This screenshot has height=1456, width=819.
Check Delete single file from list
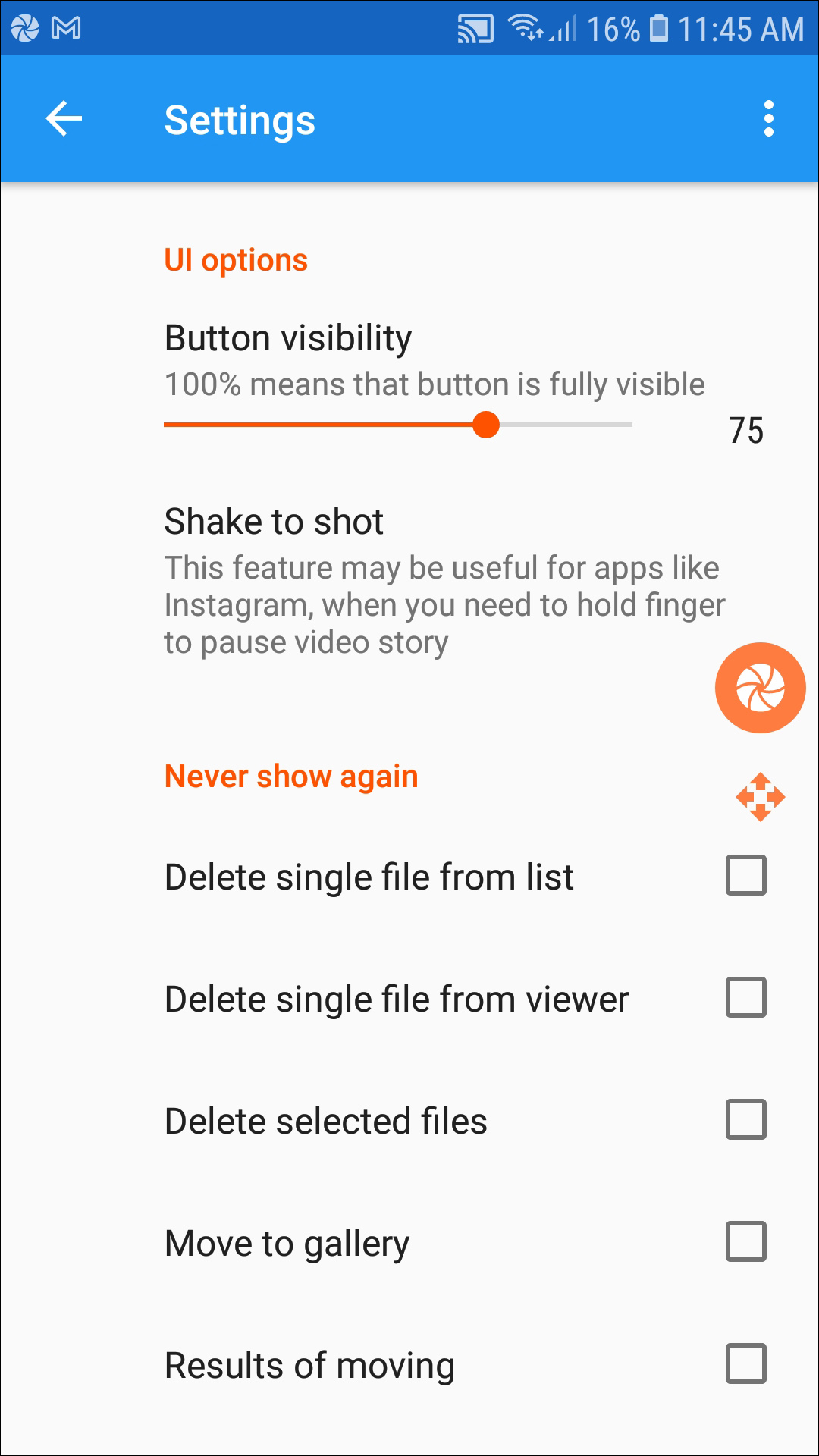745,876
